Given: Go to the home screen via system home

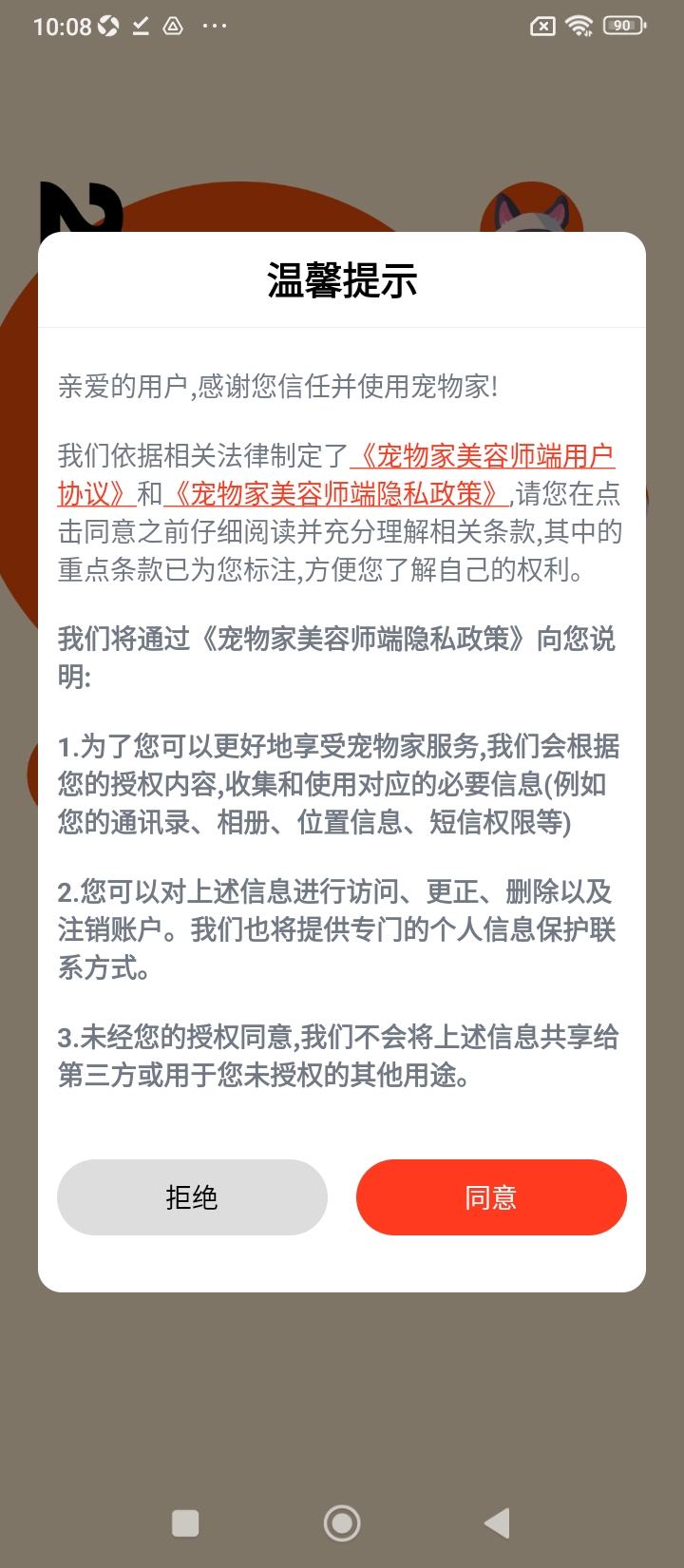Looking at the screenshot, I should [x=342, y=1523].
